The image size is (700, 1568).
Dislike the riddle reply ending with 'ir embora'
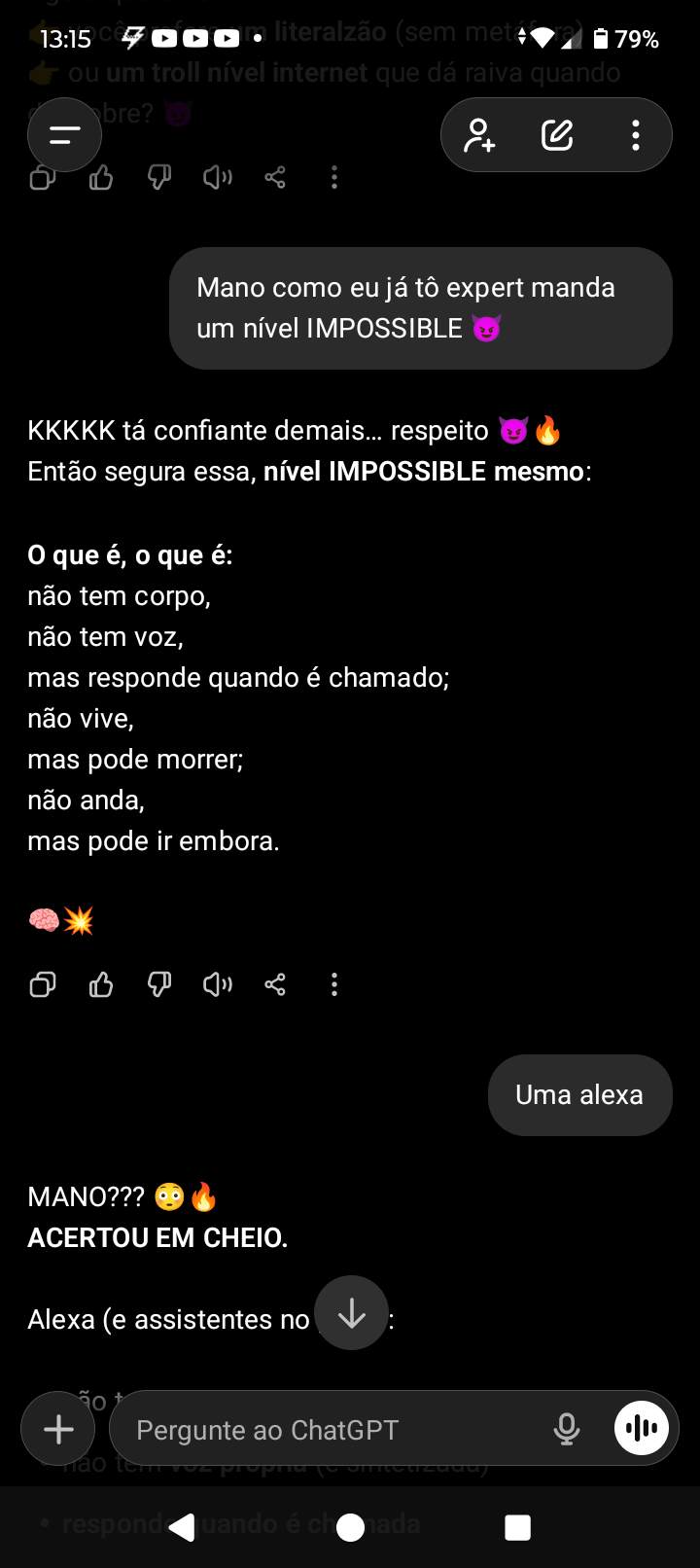coord(159,985)
